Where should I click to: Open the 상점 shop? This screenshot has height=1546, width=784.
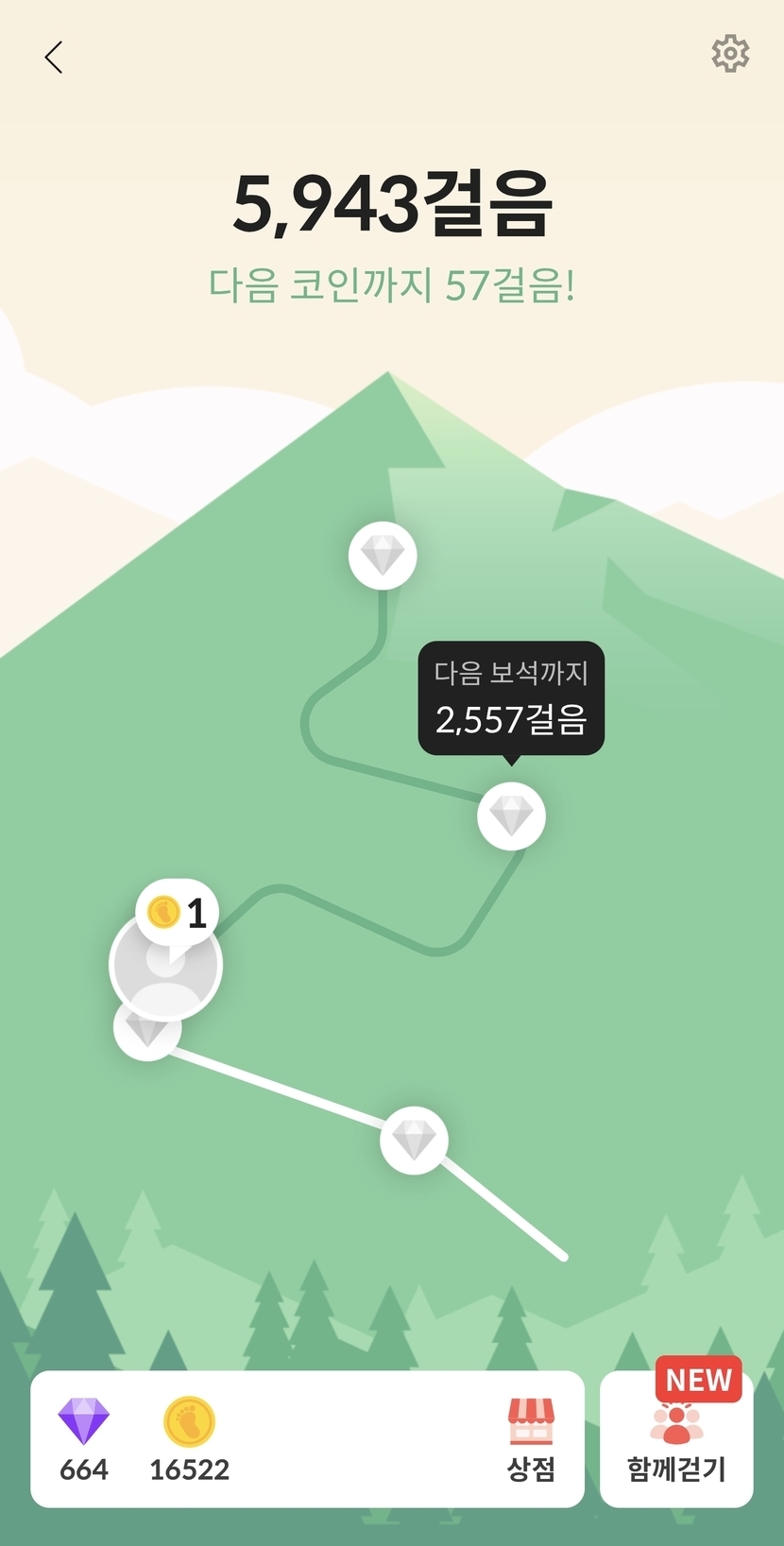531,1439
